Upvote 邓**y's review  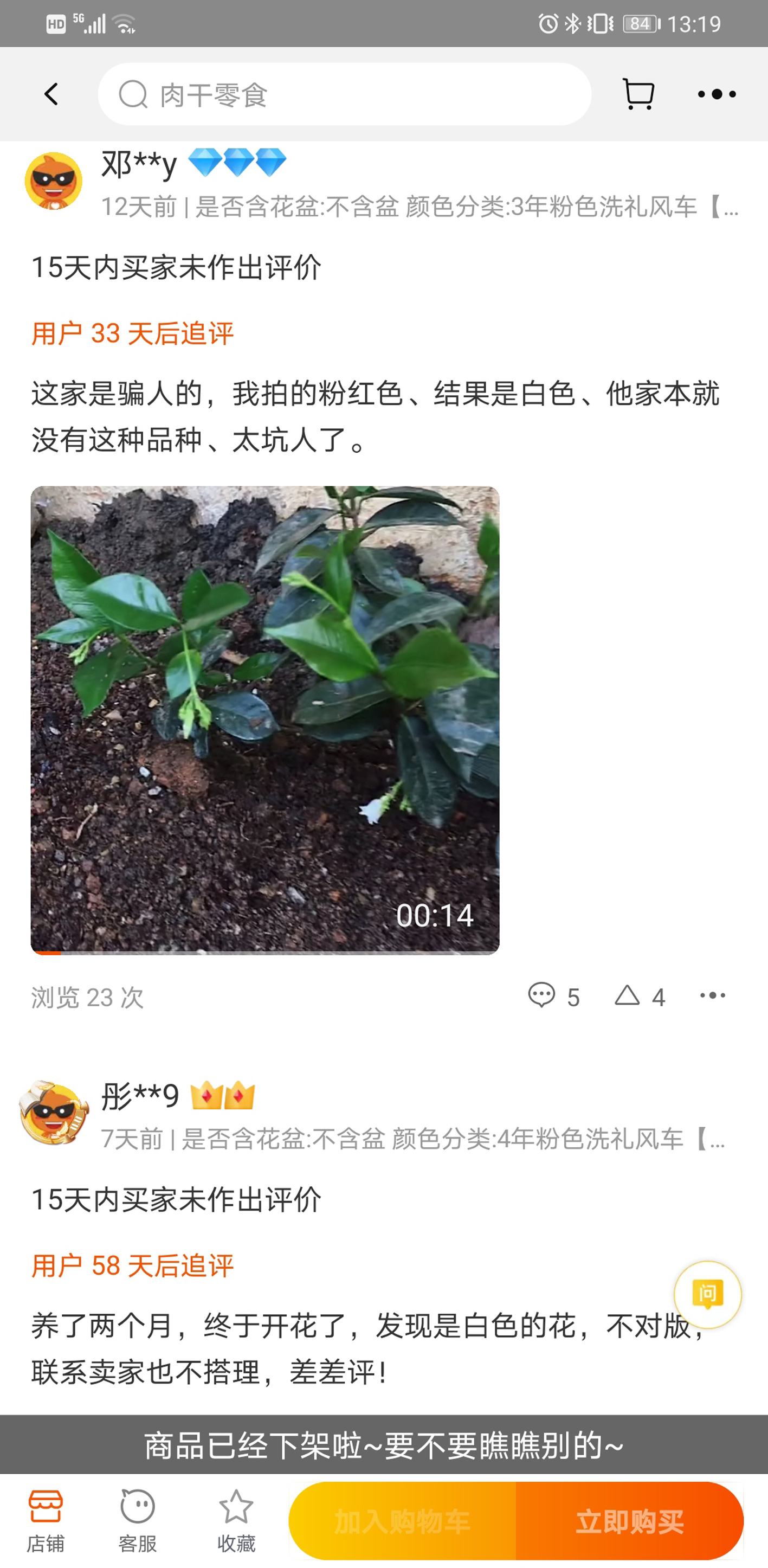(639, 997)
